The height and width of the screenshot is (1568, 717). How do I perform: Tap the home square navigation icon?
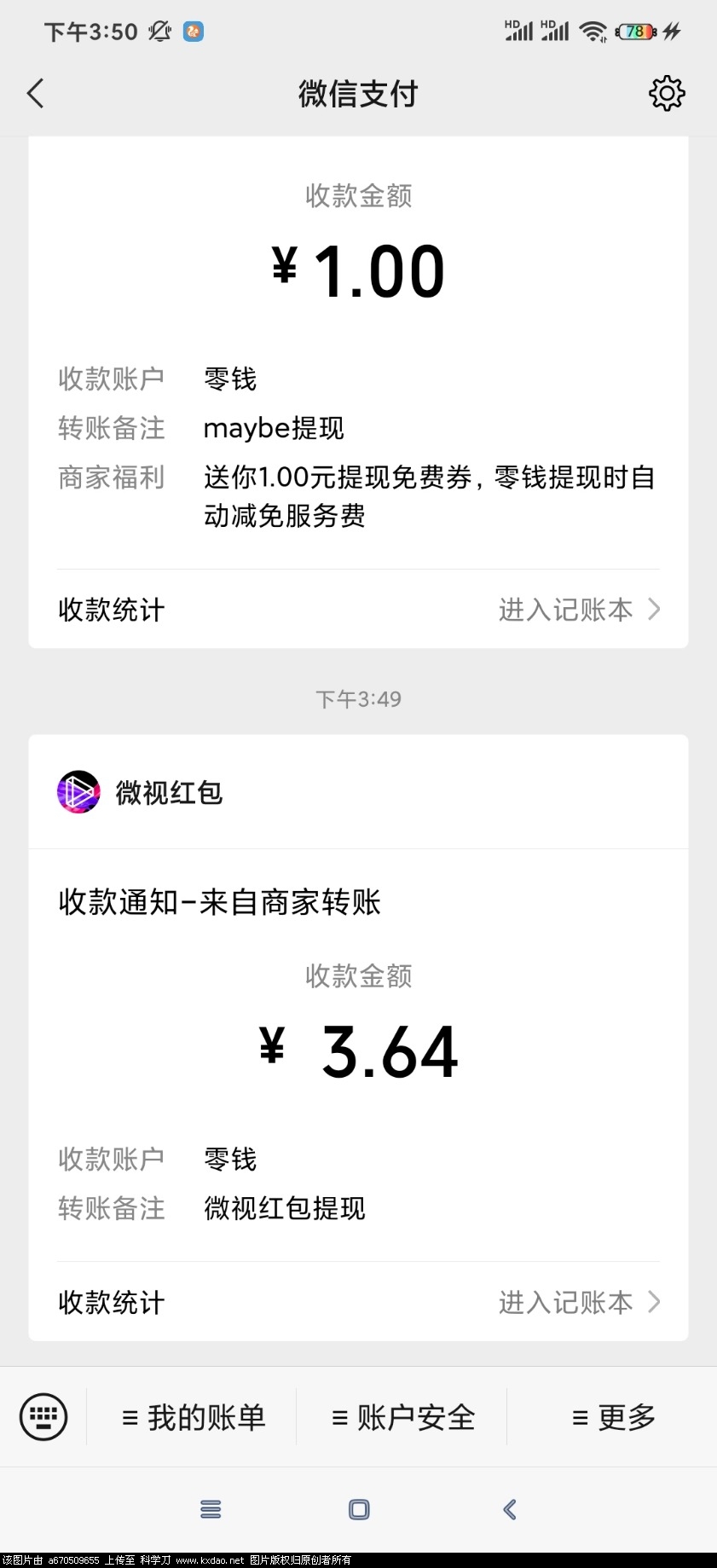358,1509
